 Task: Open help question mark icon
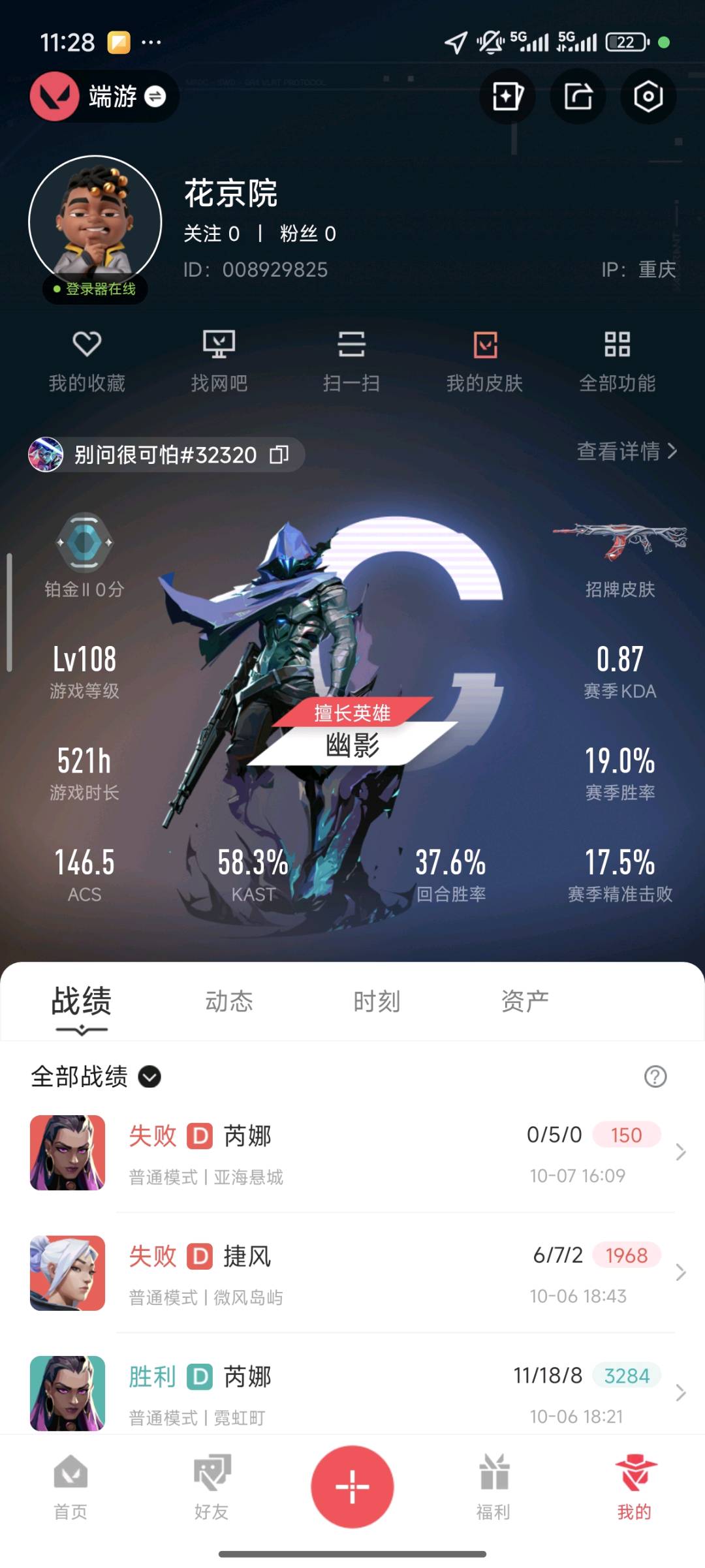pos(655,1077)
